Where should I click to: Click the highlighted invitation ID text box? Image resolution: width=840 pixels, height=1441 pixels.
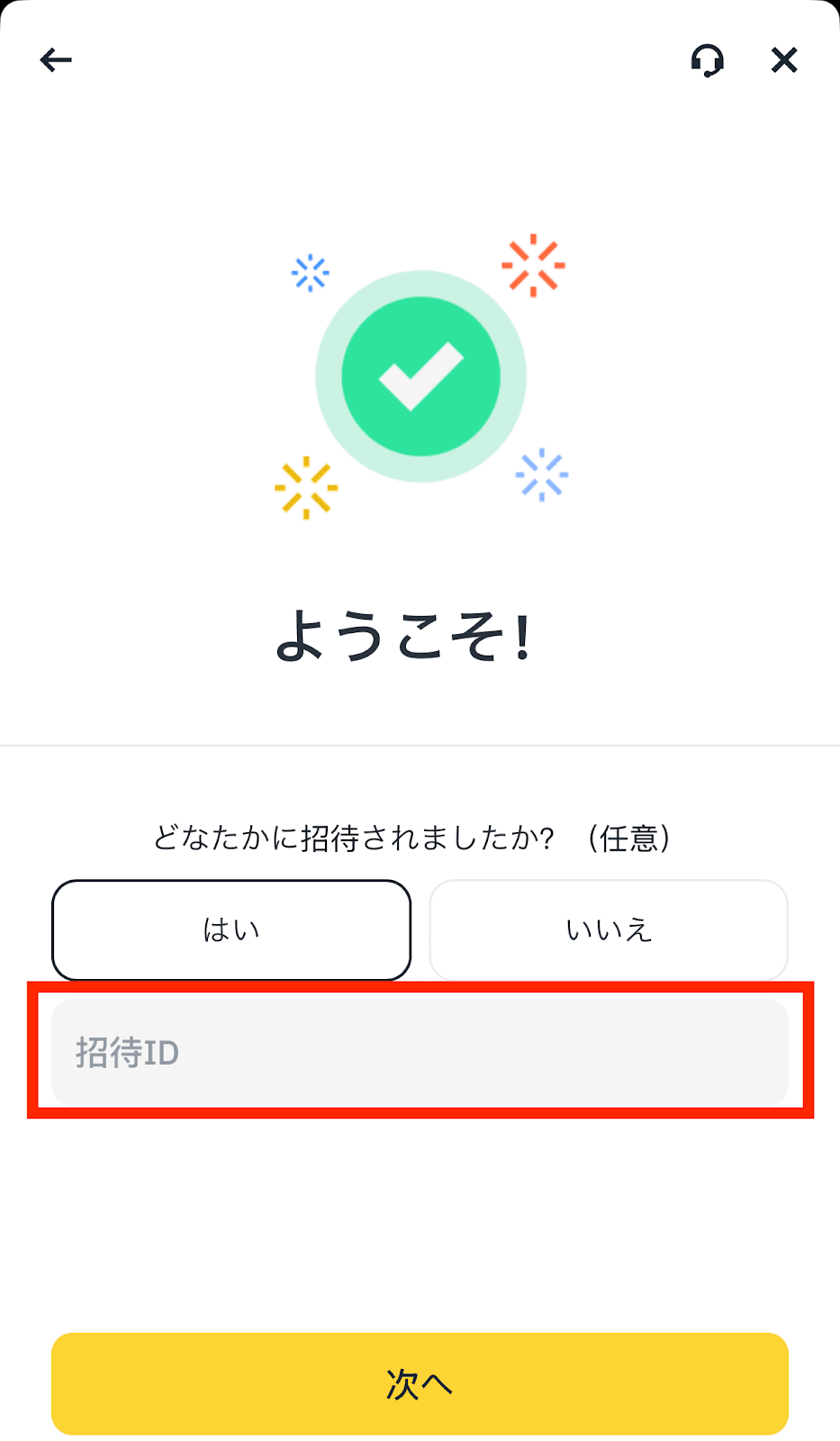420,1051
